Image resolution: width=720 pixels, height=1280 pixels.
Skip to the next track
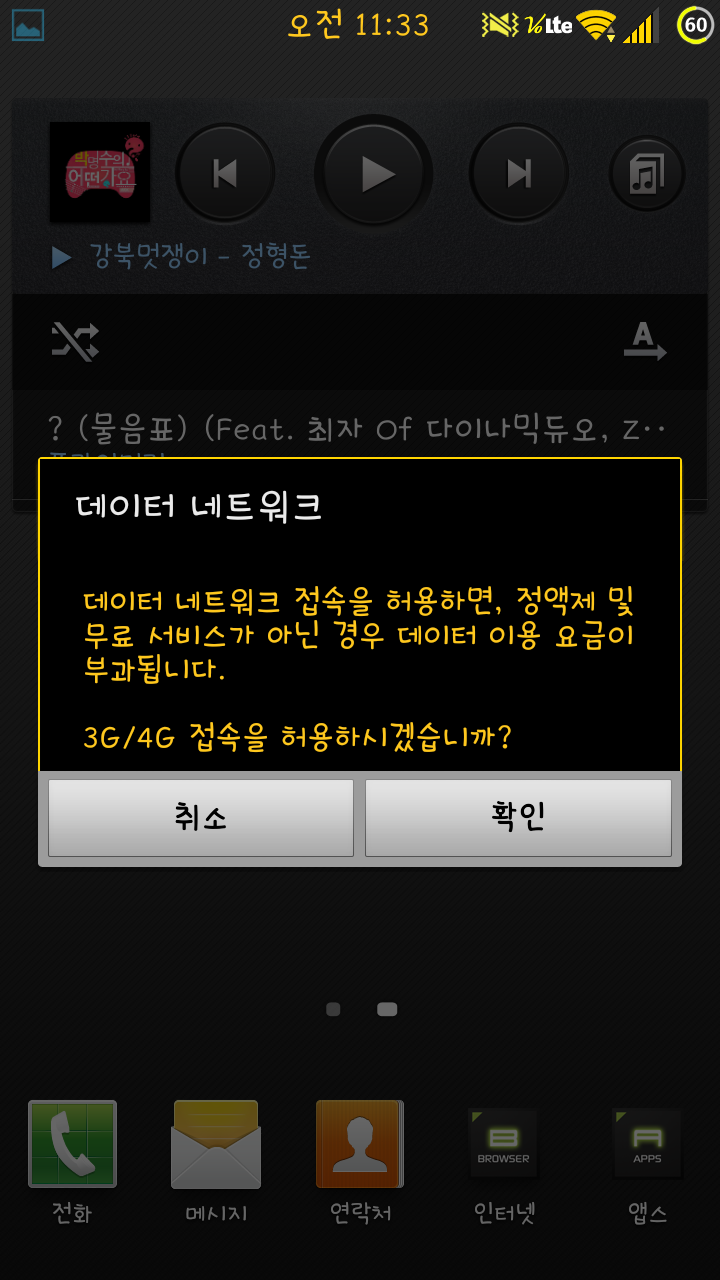[519, 174]
